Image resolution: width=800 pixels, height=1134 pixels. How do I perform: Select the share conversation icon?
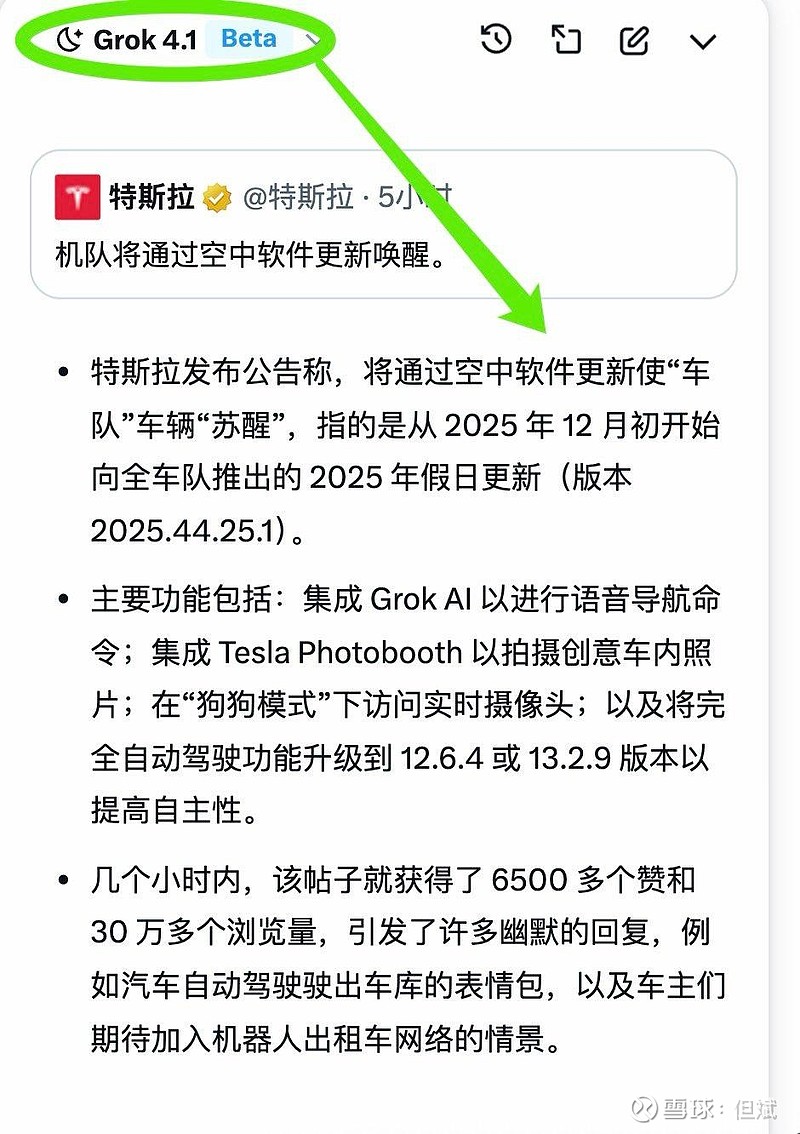click(566, 41)
